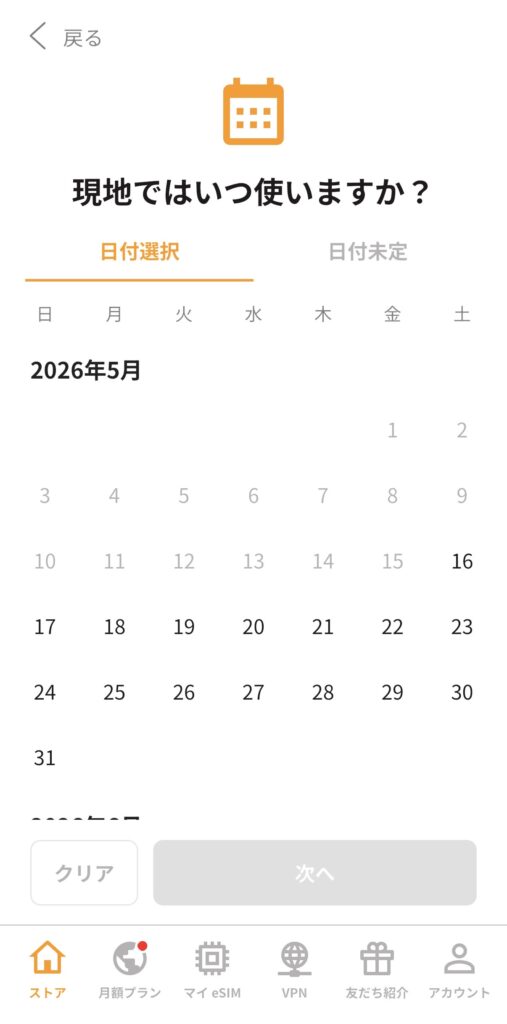
Task: Select May 16 on the calendar
Action: (x=461, y=561)
